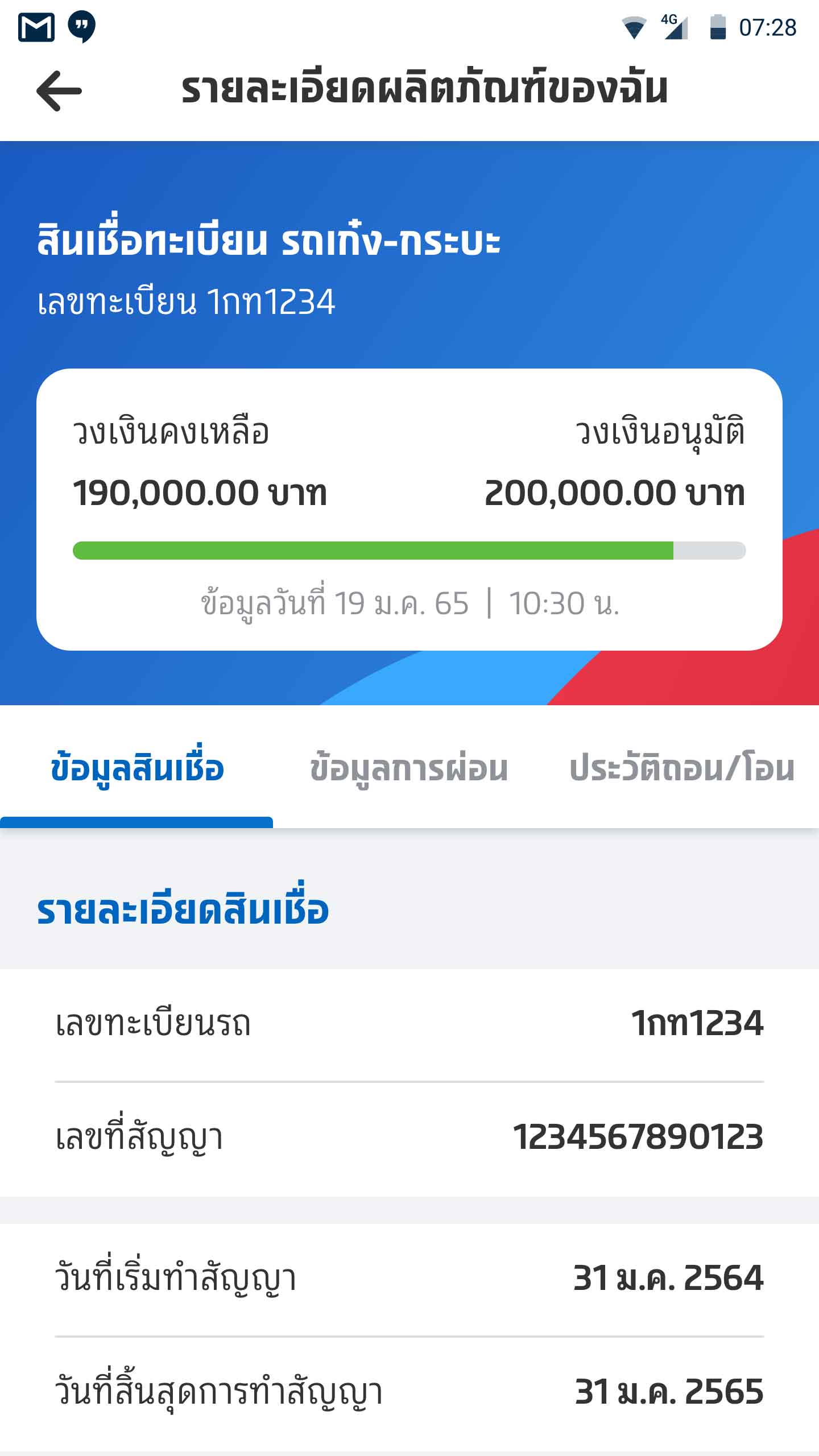Tap approved credit limit 200,000.00 บาท
Screen dimensions: 819x1456
pos(615,494)
